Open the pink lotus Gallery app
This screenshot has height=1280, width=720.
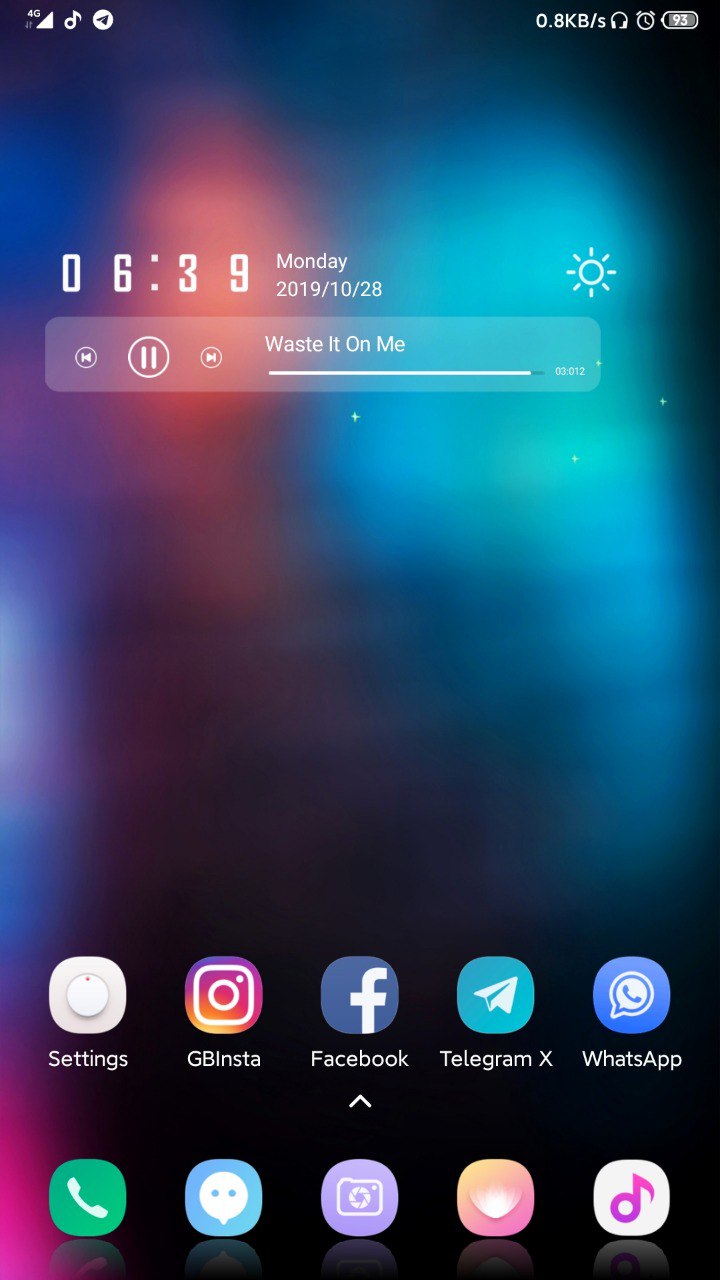click(x=496, y=1198)
